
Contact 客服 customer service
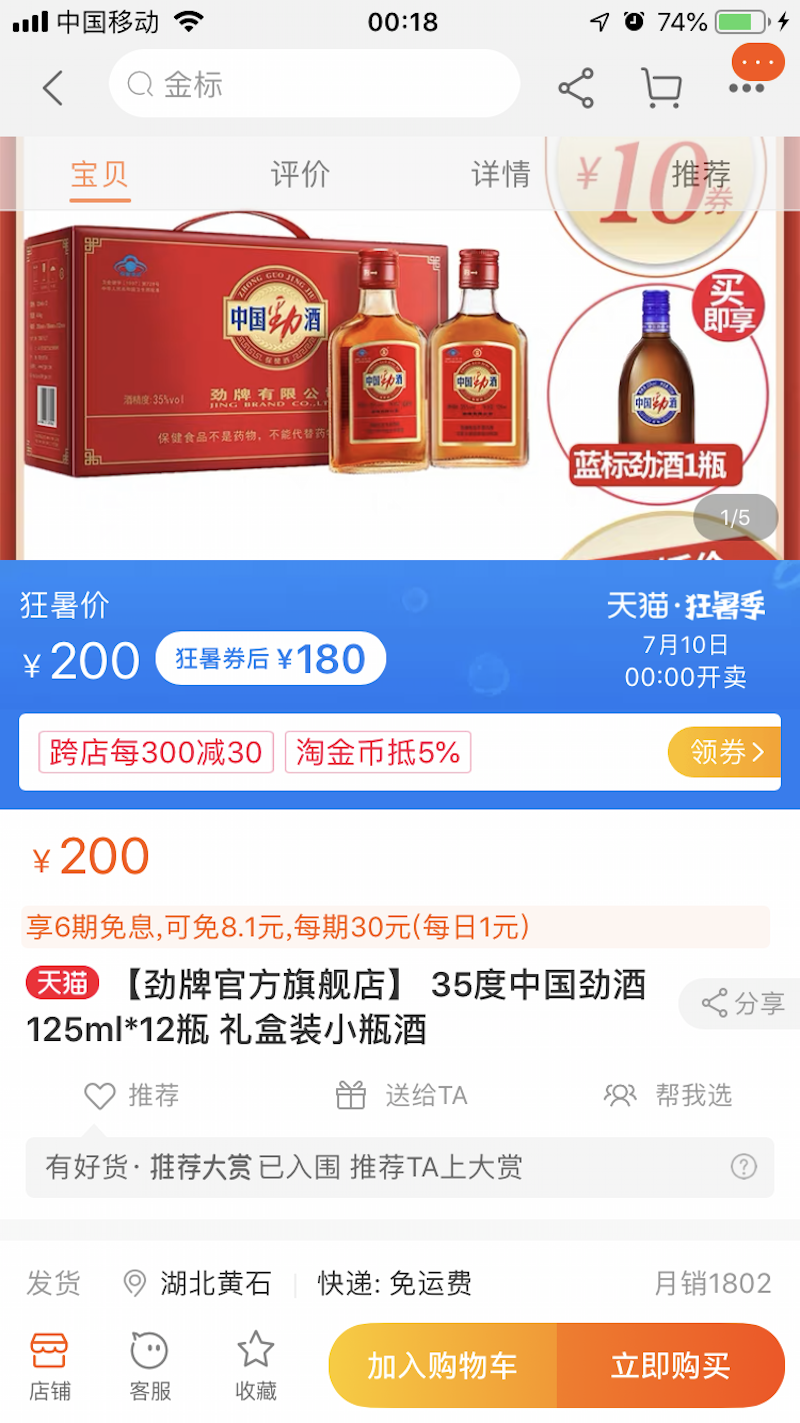pyautogui.click(x=150, y=1365)
